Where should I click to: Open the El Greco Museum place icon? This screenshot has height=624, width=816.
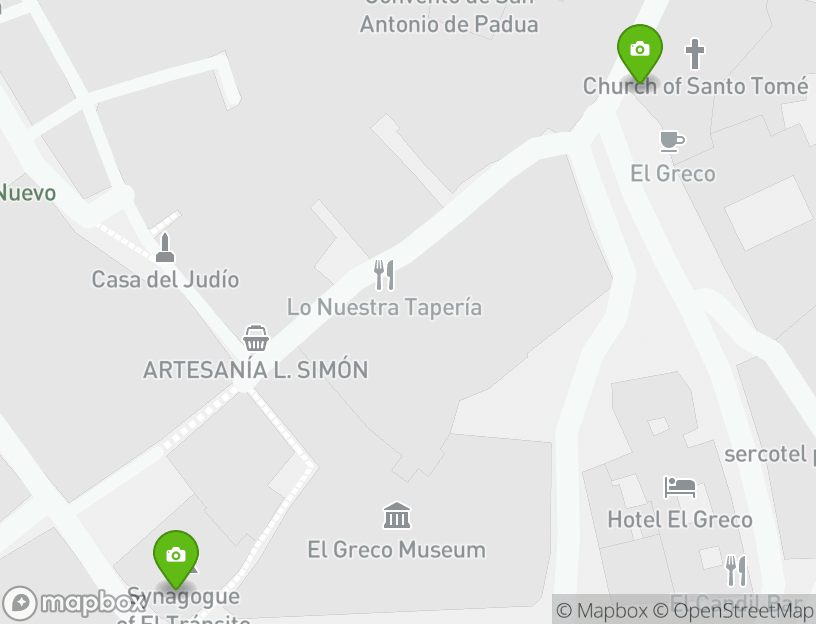(397, 516)
